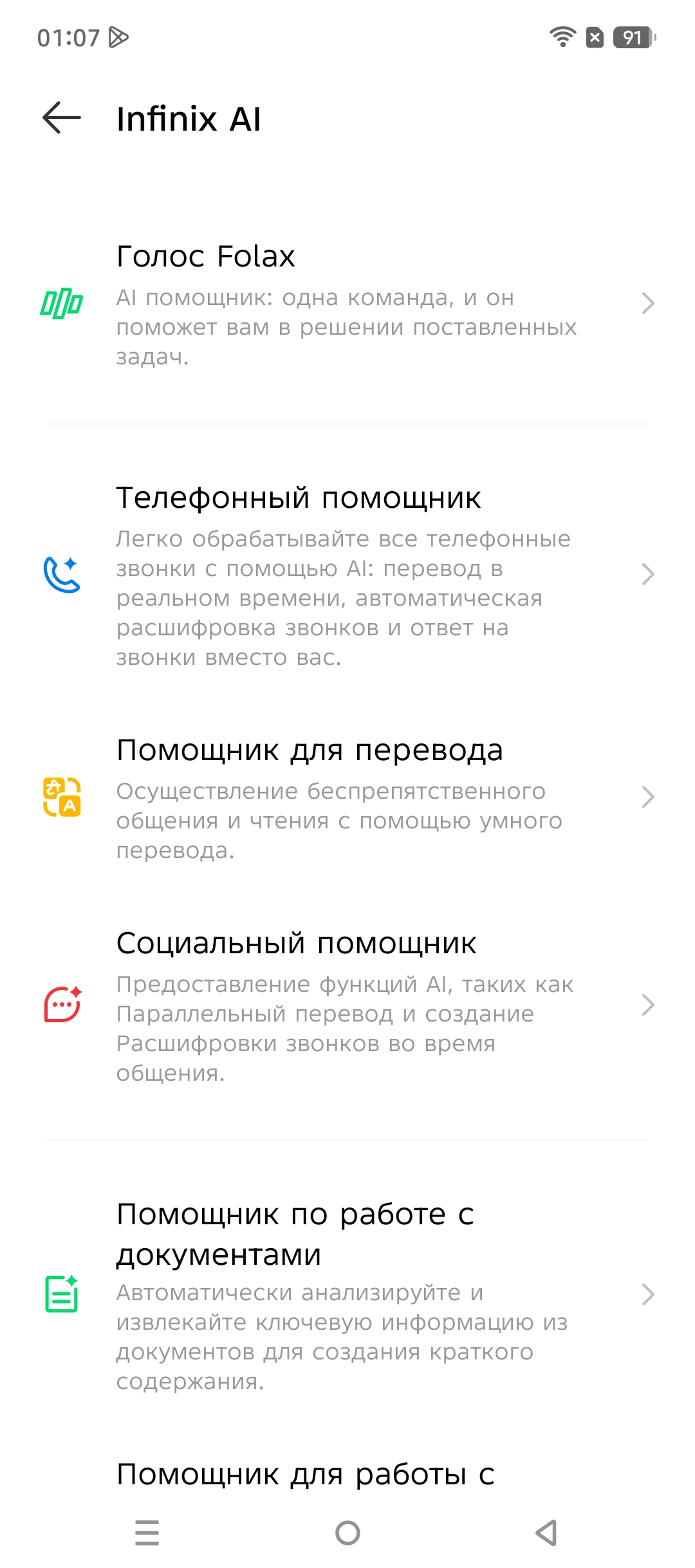
Task: Open Телефонный помощник
Action: pyautogui.click(x=347, y=575)
